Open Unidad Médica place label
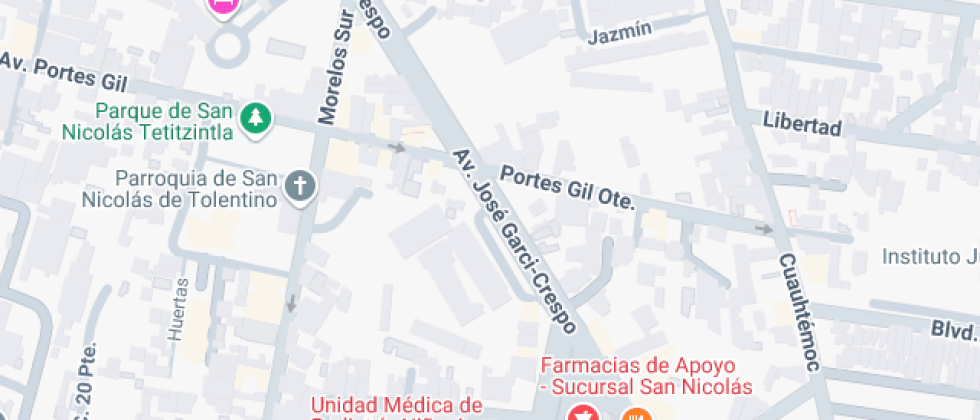The image size is (980, 420). pos(397,406)
